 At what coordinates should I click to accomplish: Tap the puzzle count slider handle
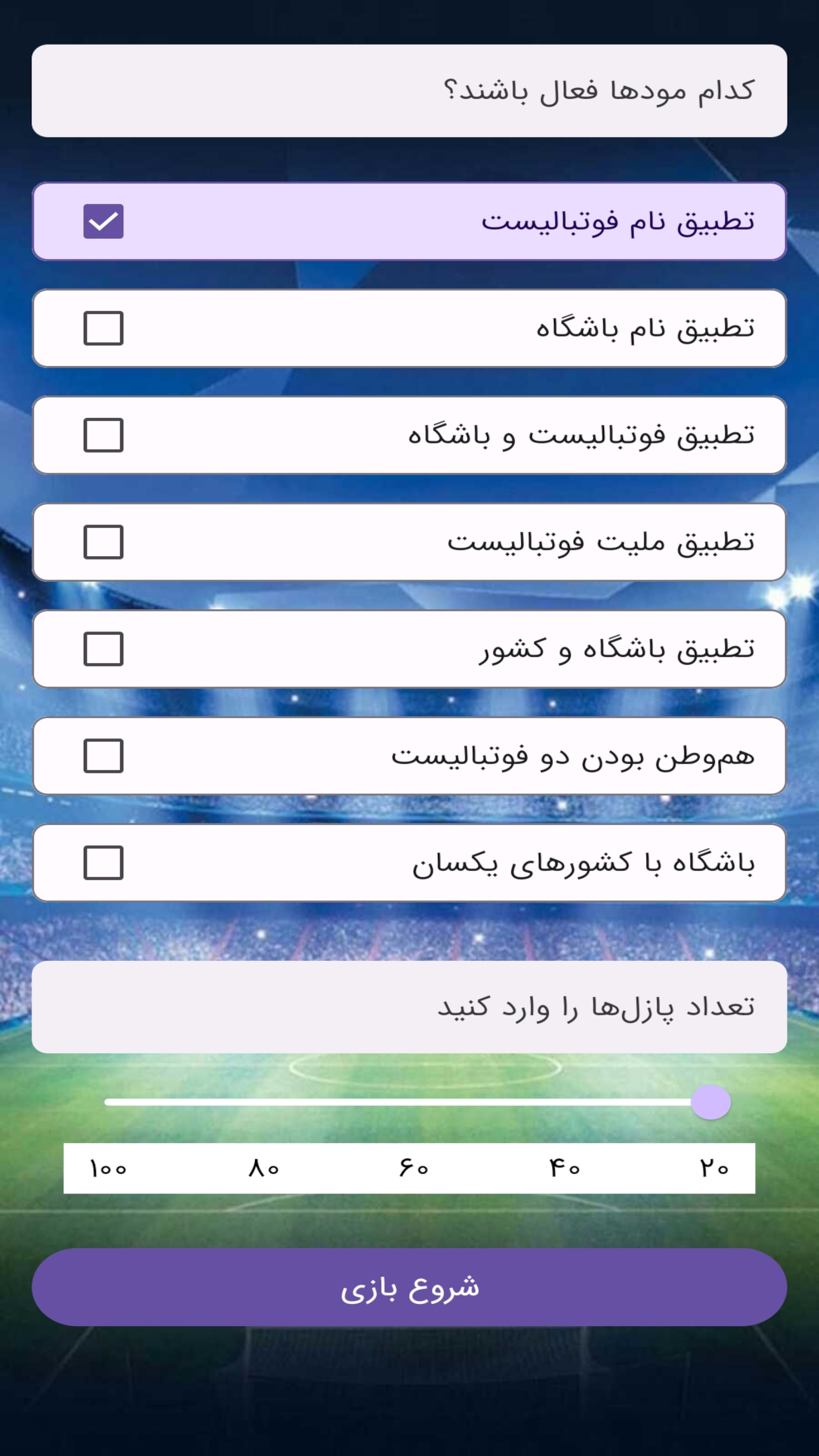coord(711,1102)
